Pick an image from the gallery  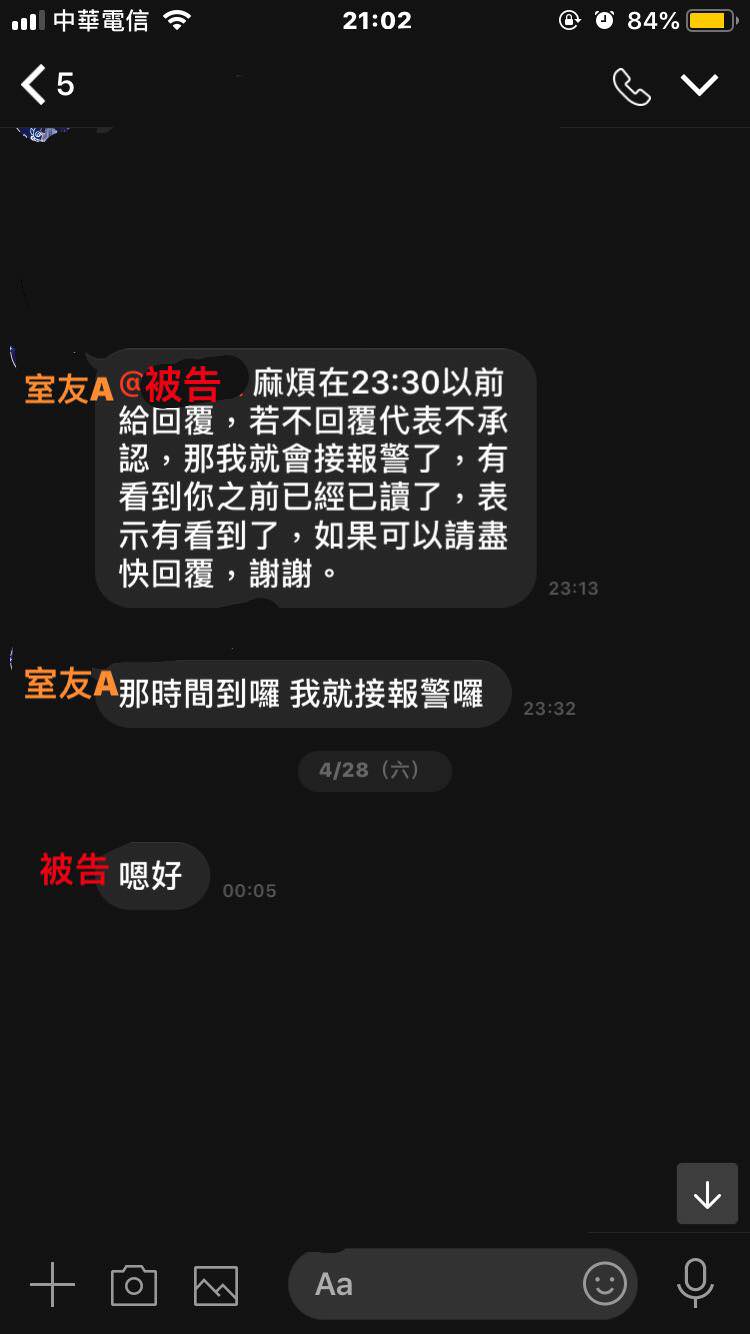point(216,1284)
